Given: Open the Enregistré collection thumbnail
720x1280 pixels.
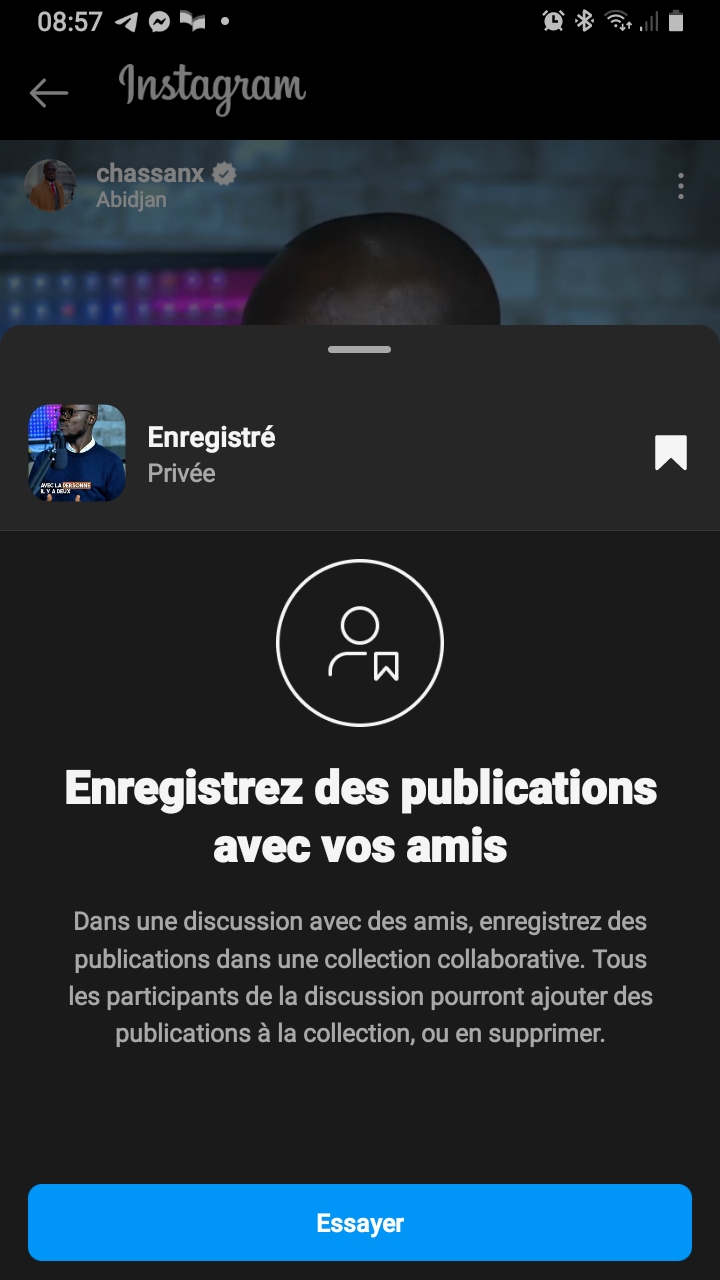Looking at the screenshot, I should point(77,452).
